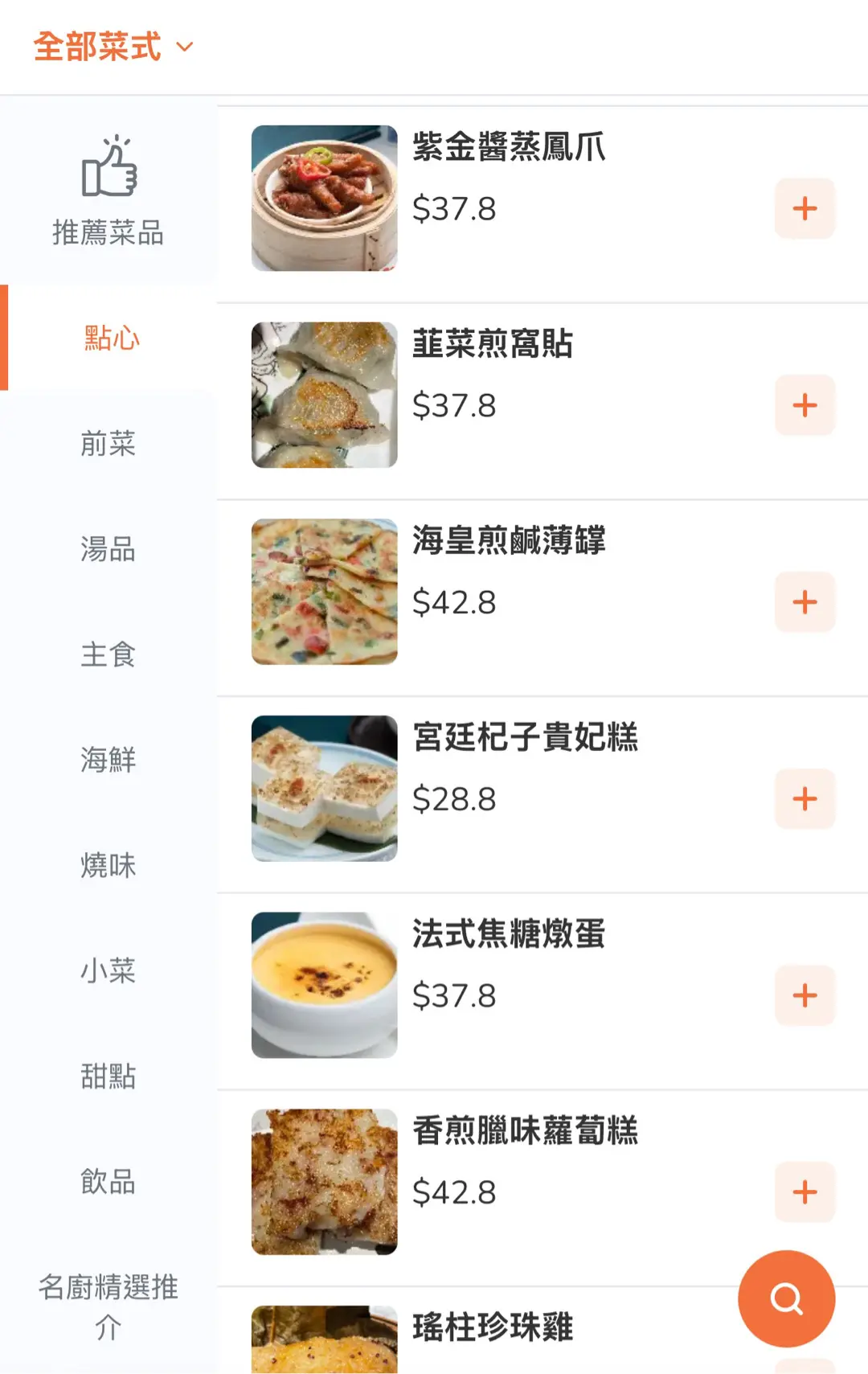The image size is (868, 1374).
Task: Open the floating search button
Action: (x=786, y=1298)
